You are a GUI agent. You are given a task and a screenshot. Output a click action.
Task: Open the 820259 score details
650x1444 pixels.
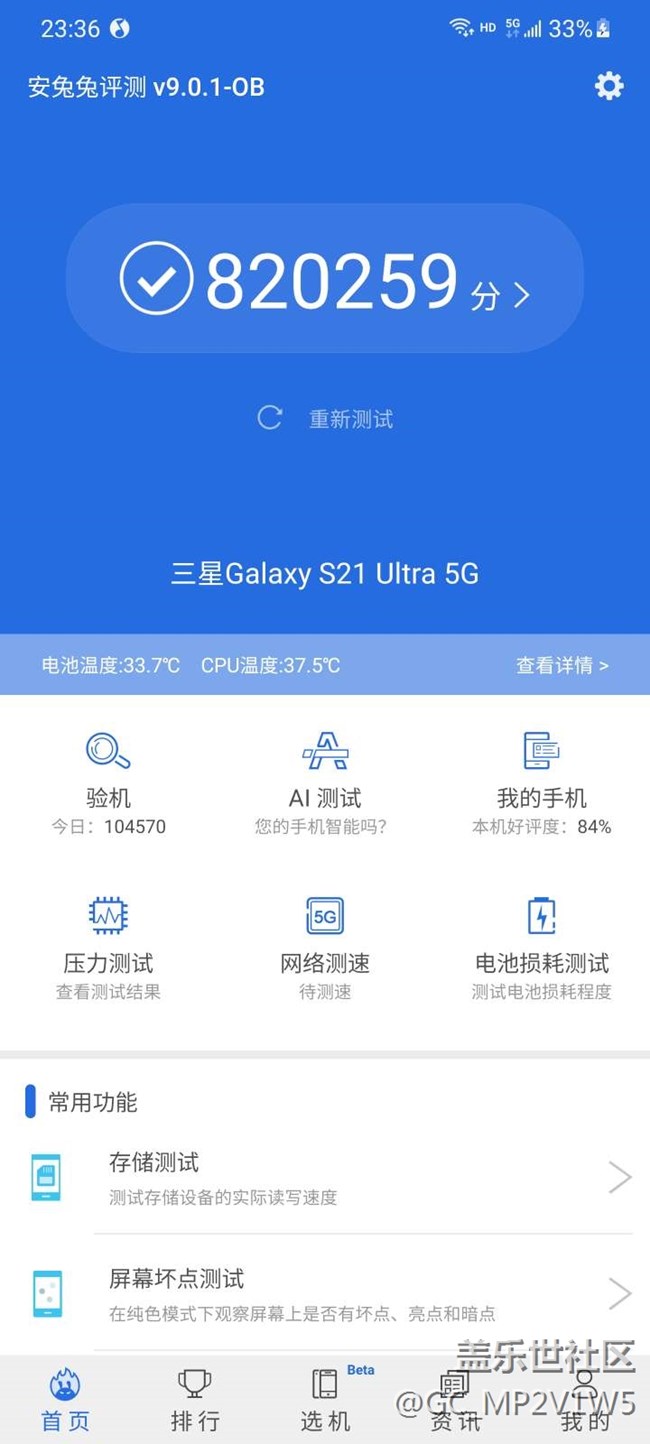[325, 279]
